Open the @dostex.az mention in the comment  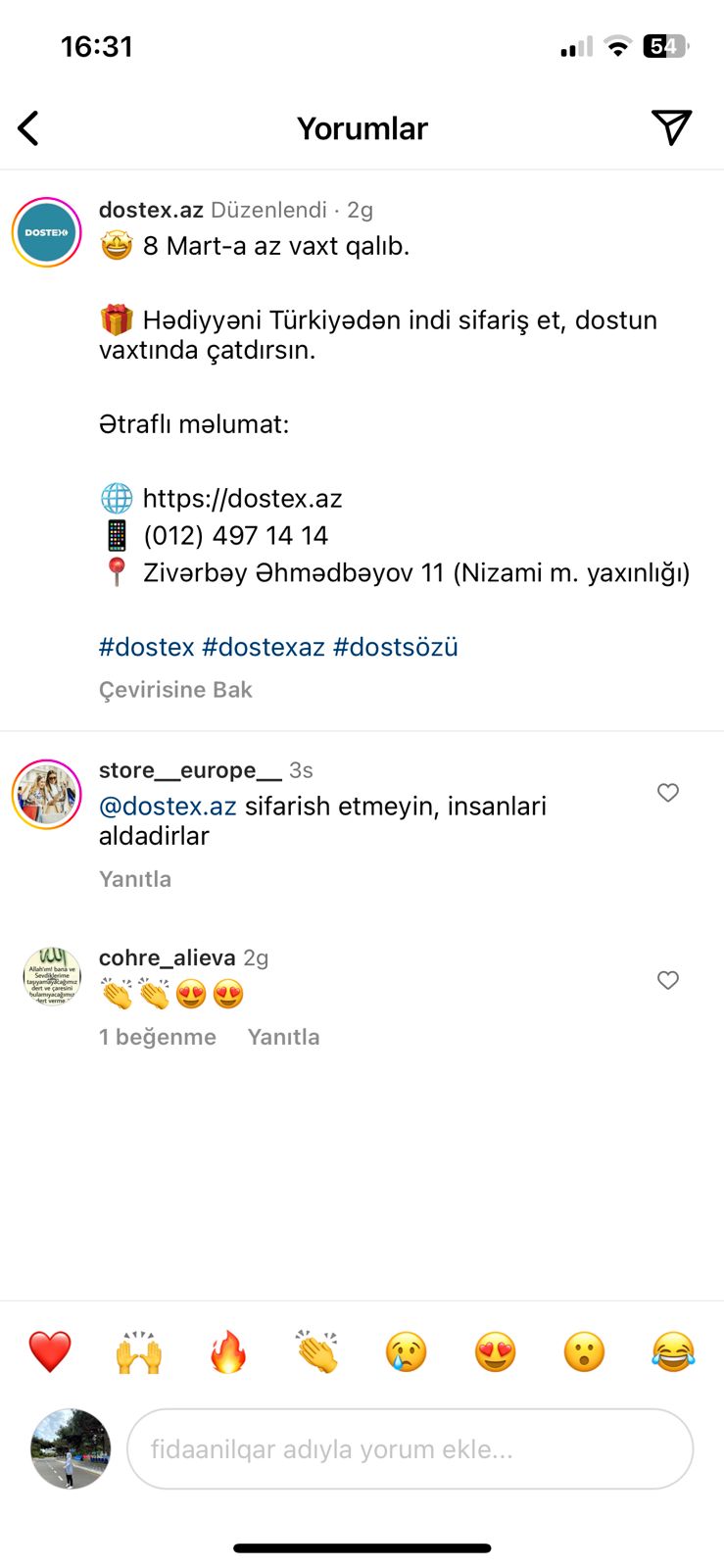pos(168,807)
